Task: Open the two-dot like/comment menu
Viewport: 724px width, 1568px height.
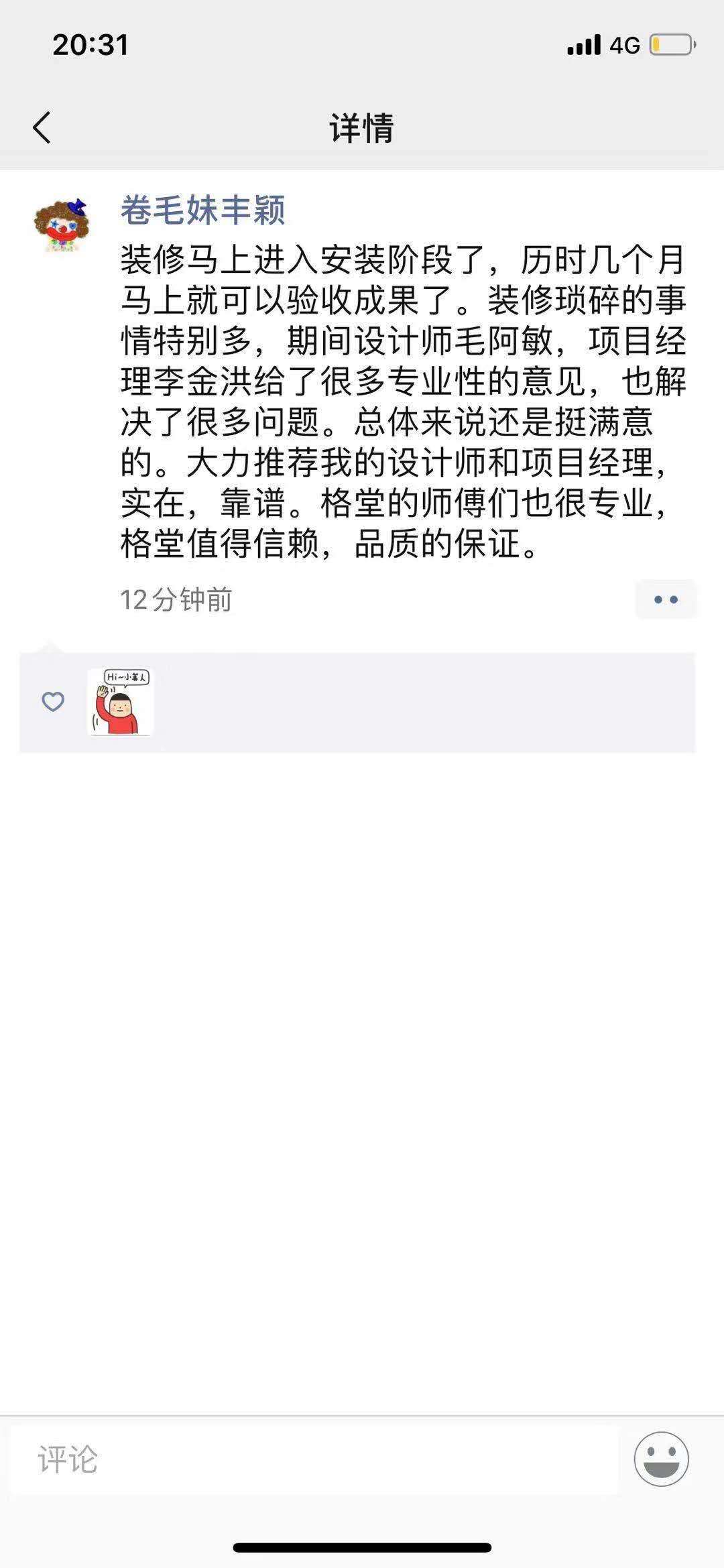Action: click(665, 599)
